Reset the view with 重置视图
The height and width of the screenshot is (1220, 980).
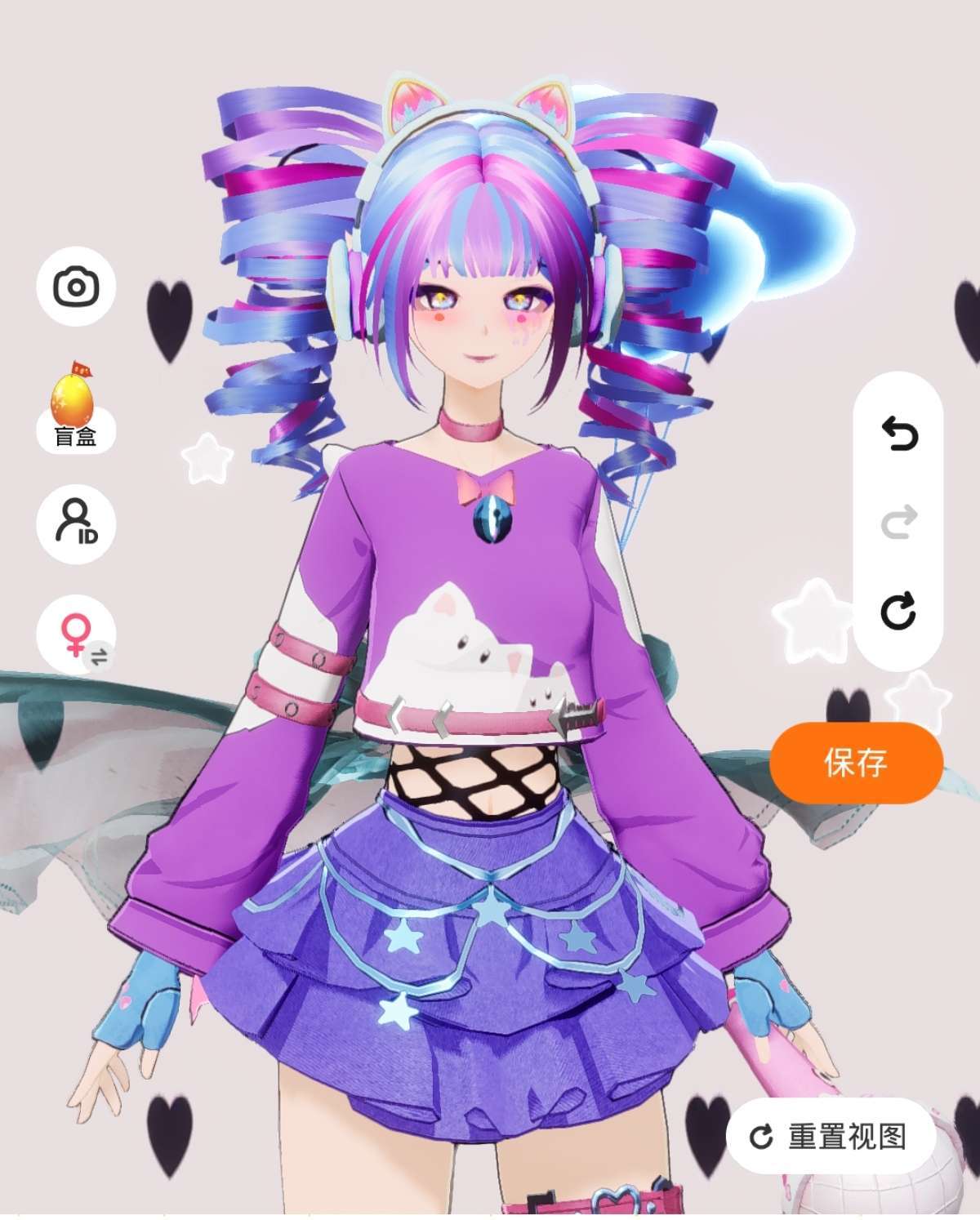pyautogui.click(x=831, y=1137)
